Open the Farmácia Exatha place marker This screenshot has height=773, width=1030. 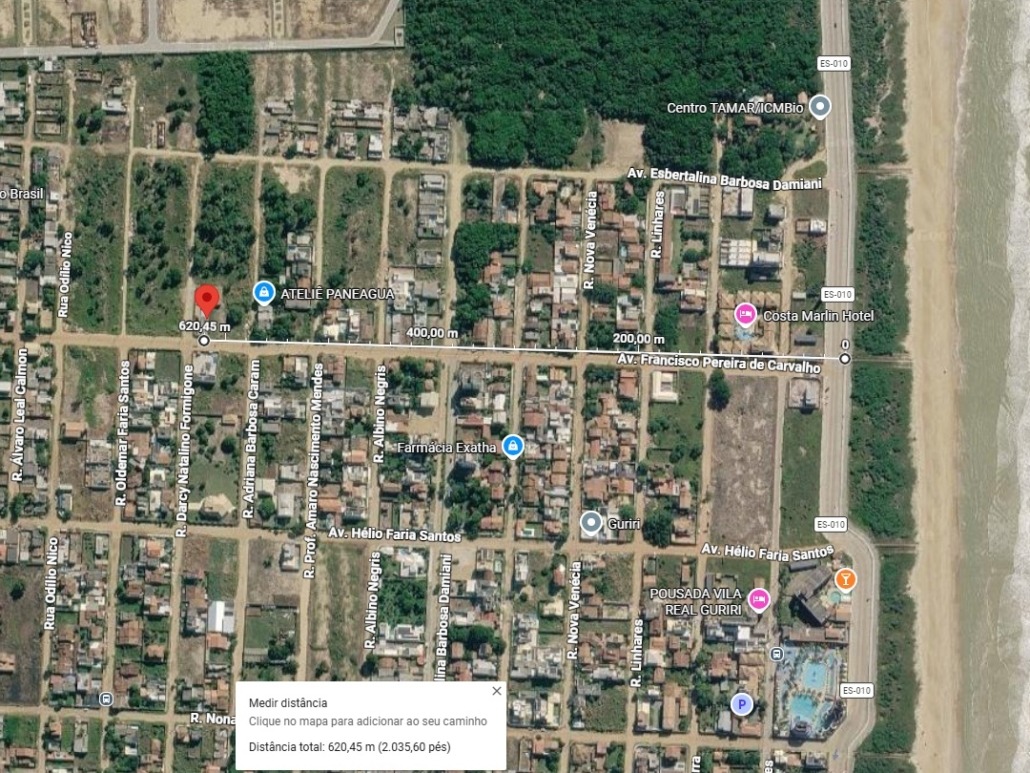(x=512, y=446)
